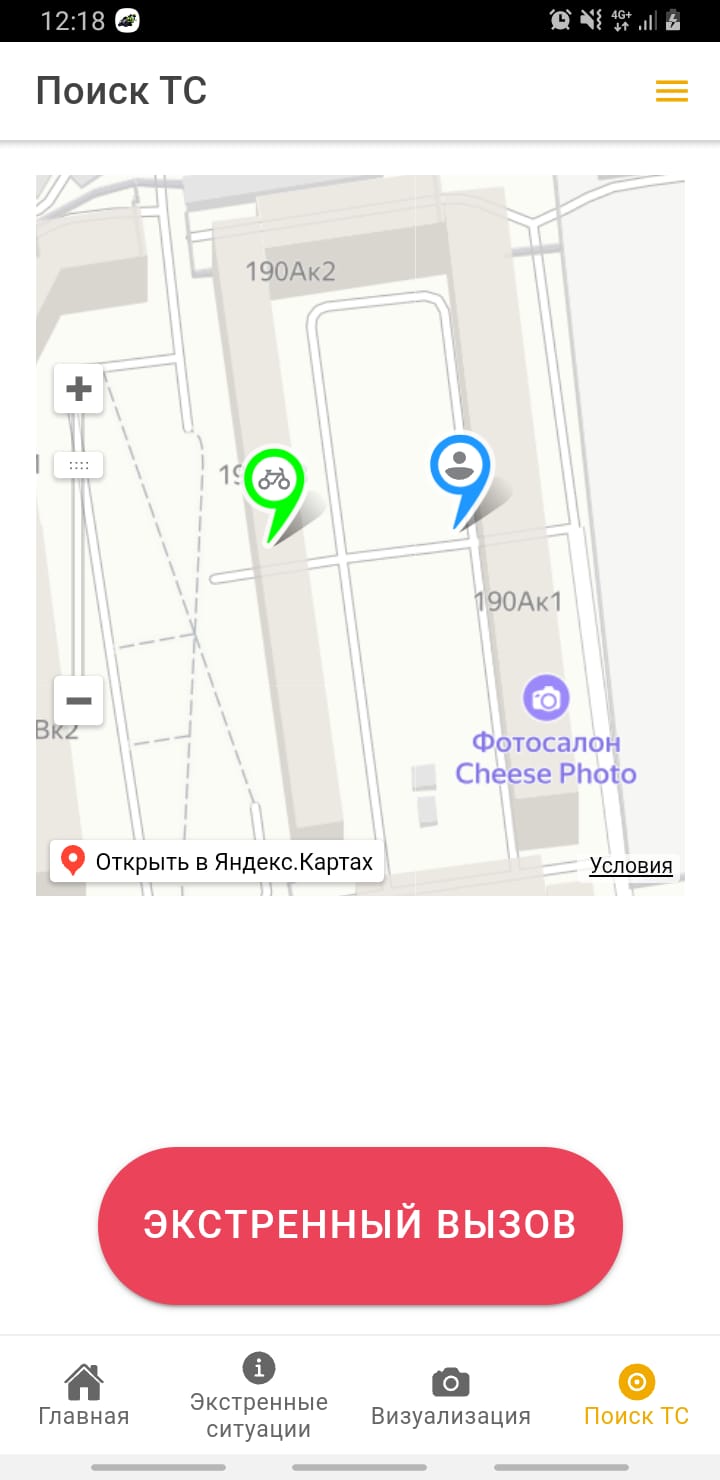Open the Экстренные ситуации tab
720x1480 pixels.
[x=259, y=1397]
